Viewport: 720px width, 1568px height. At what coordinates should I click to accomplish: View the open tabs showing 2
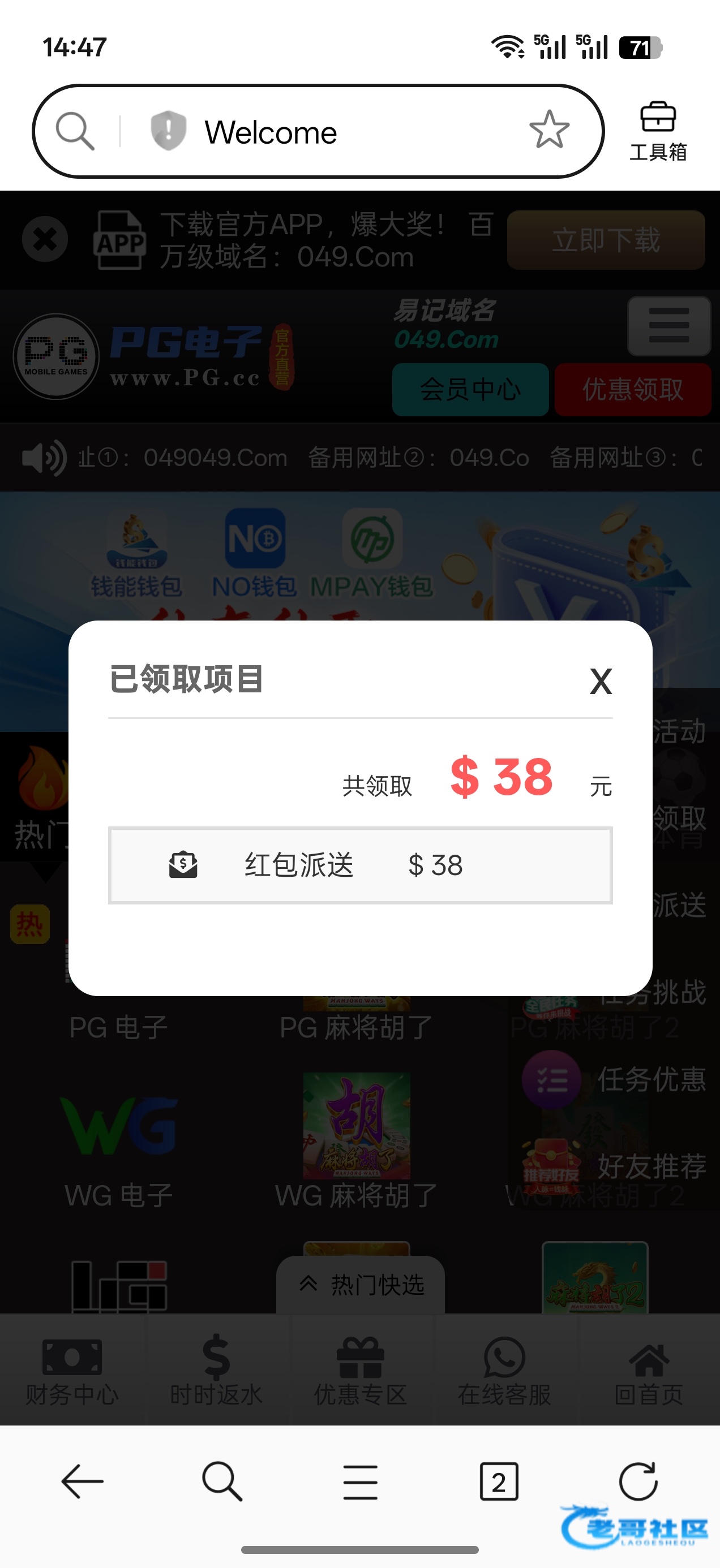tap(498, 1481)
